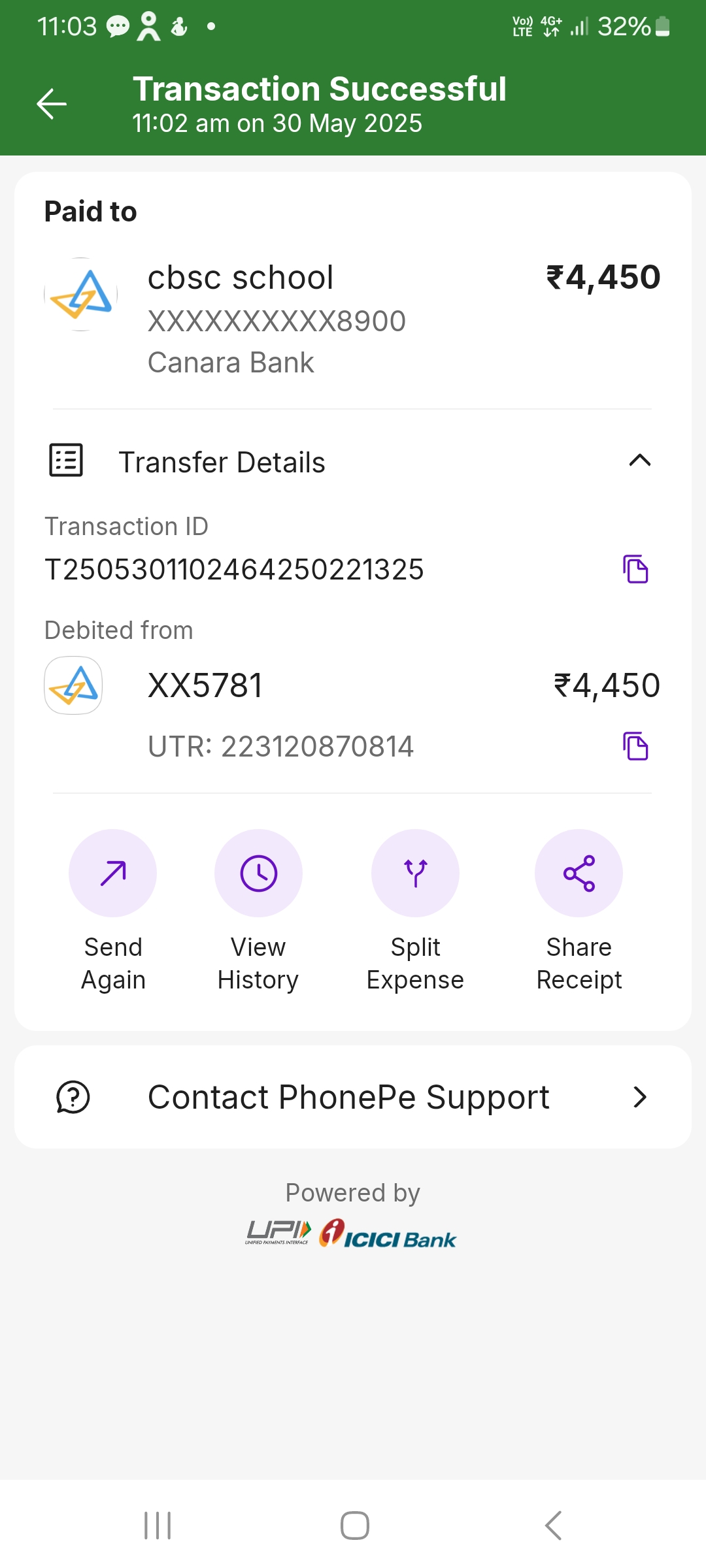Share the receipt
This screenshot has height=1568, width=706.
[579, 911]
